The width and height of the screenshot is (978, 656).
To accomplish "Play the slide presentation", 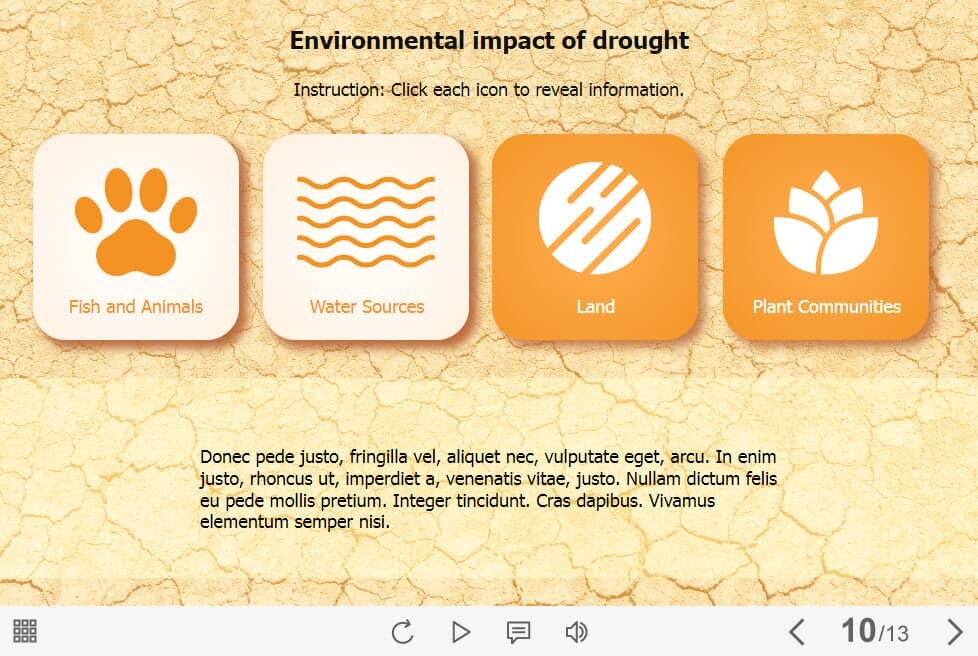I will point(460,632).
